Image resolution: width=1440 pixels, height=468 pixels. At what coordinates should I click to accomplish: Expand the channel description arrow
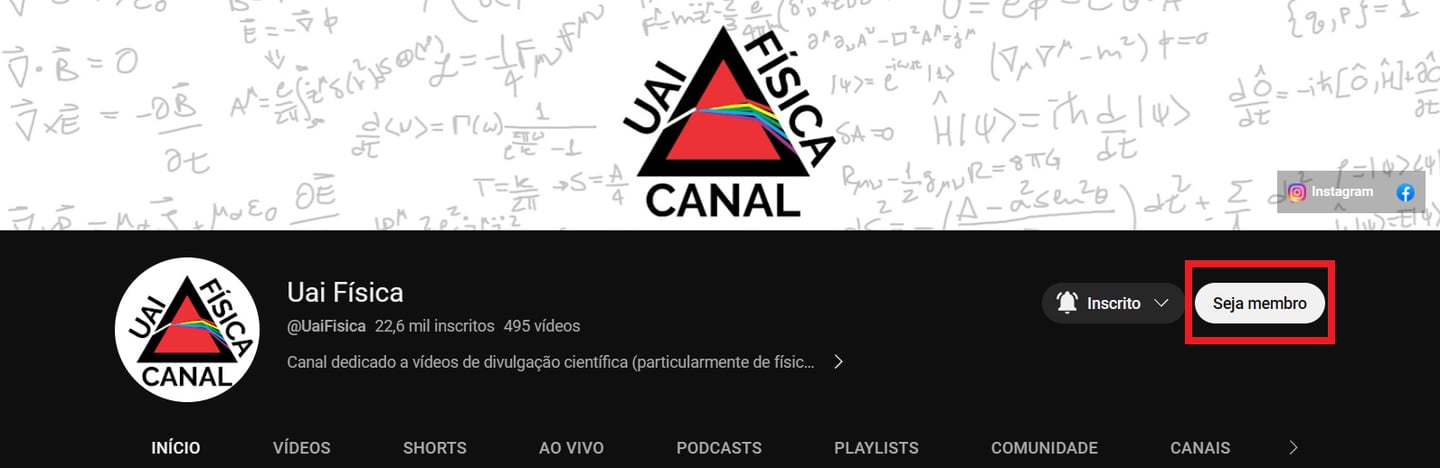(x=838, y=361)
